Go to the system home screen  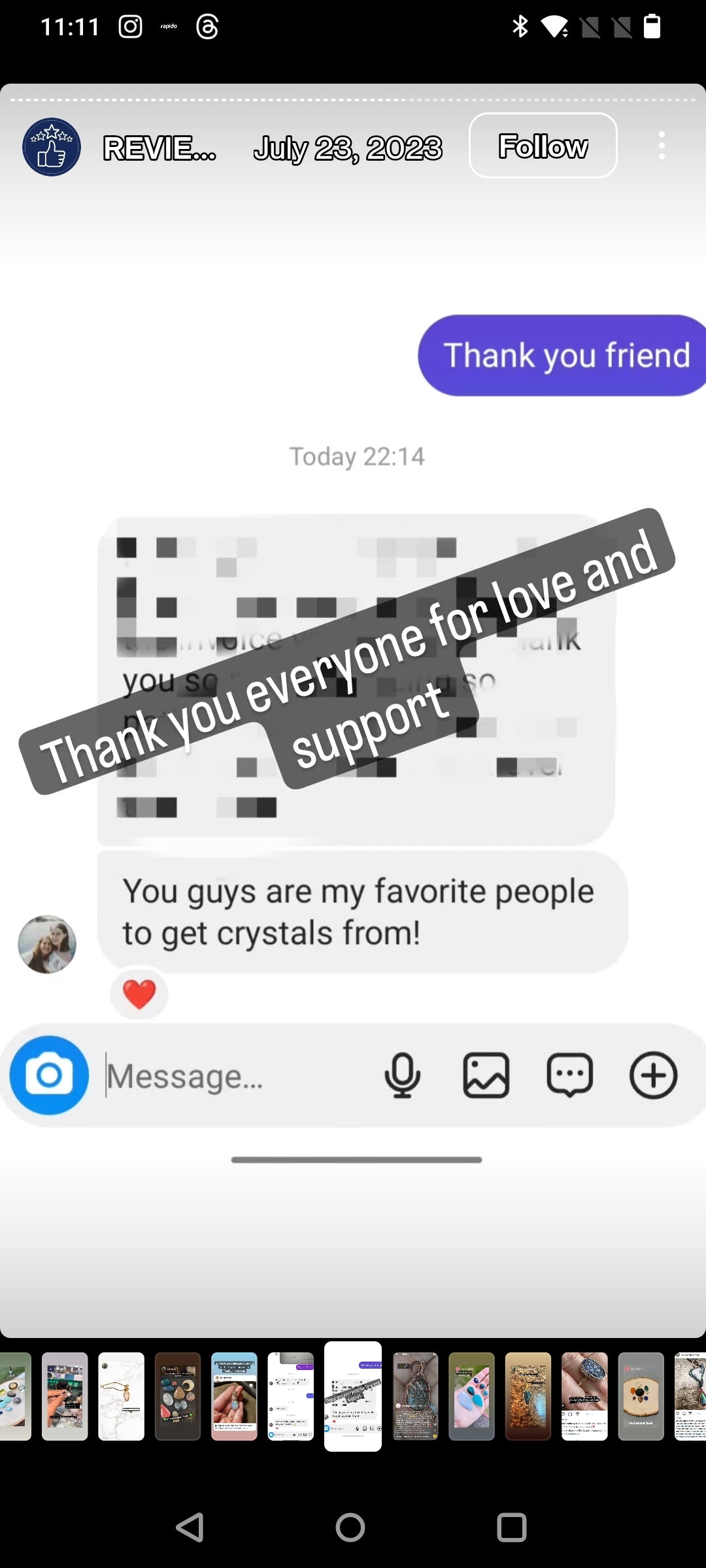coord(350,1527)
